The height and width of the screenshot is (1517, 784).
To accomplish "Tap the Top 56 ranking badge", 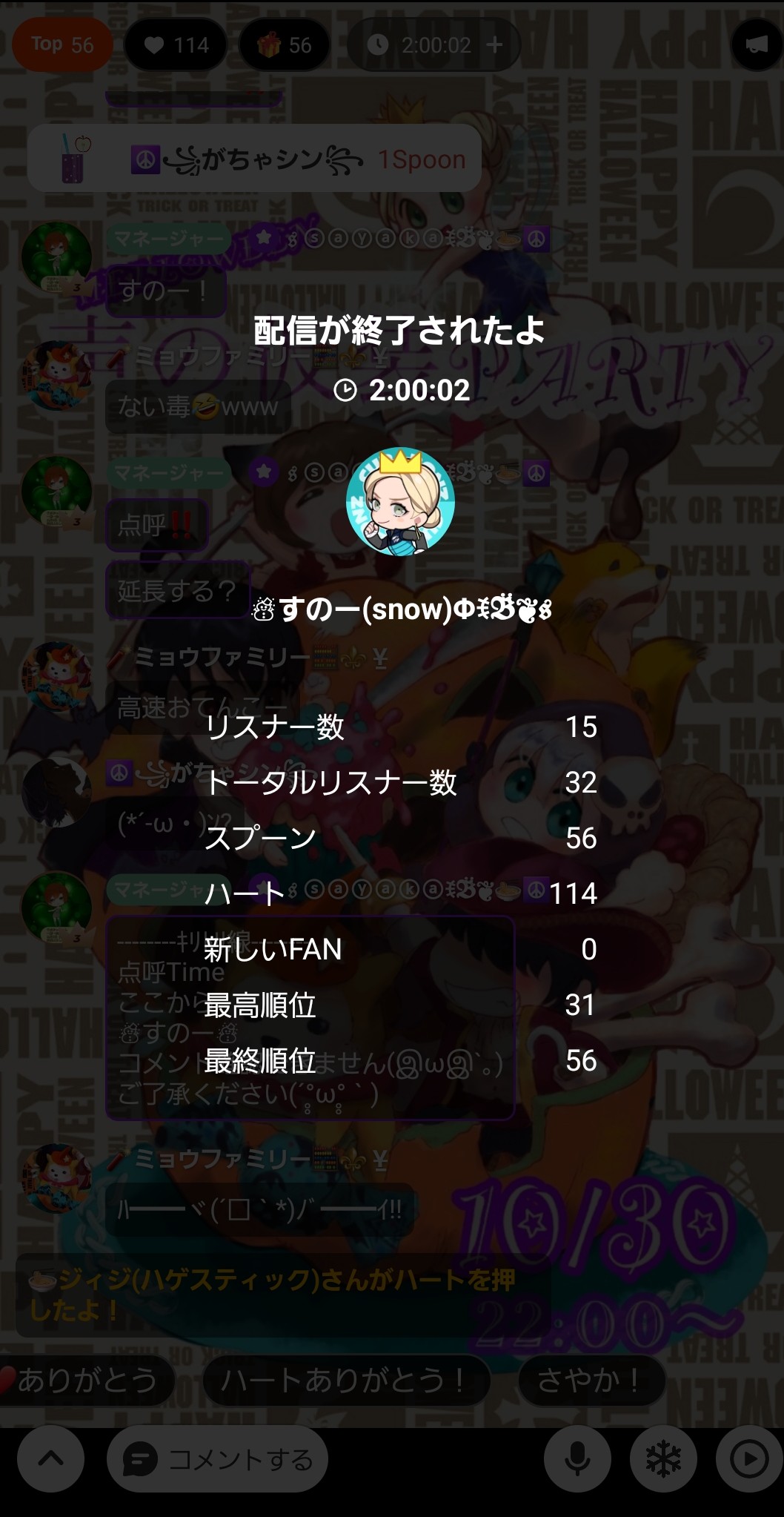I will click(62, 45).
